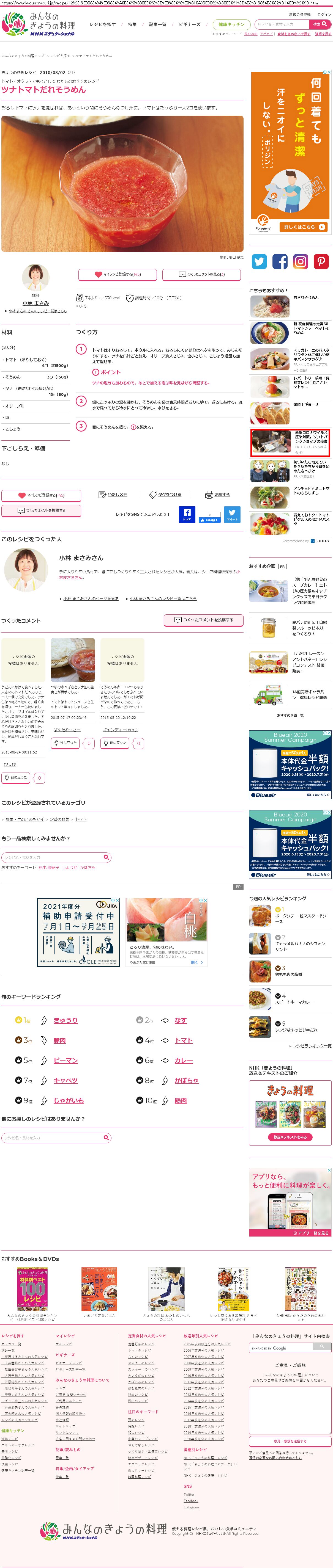333x1568 pixels.
Task: Open the ログイン link
Action: (x=324, y=15)
